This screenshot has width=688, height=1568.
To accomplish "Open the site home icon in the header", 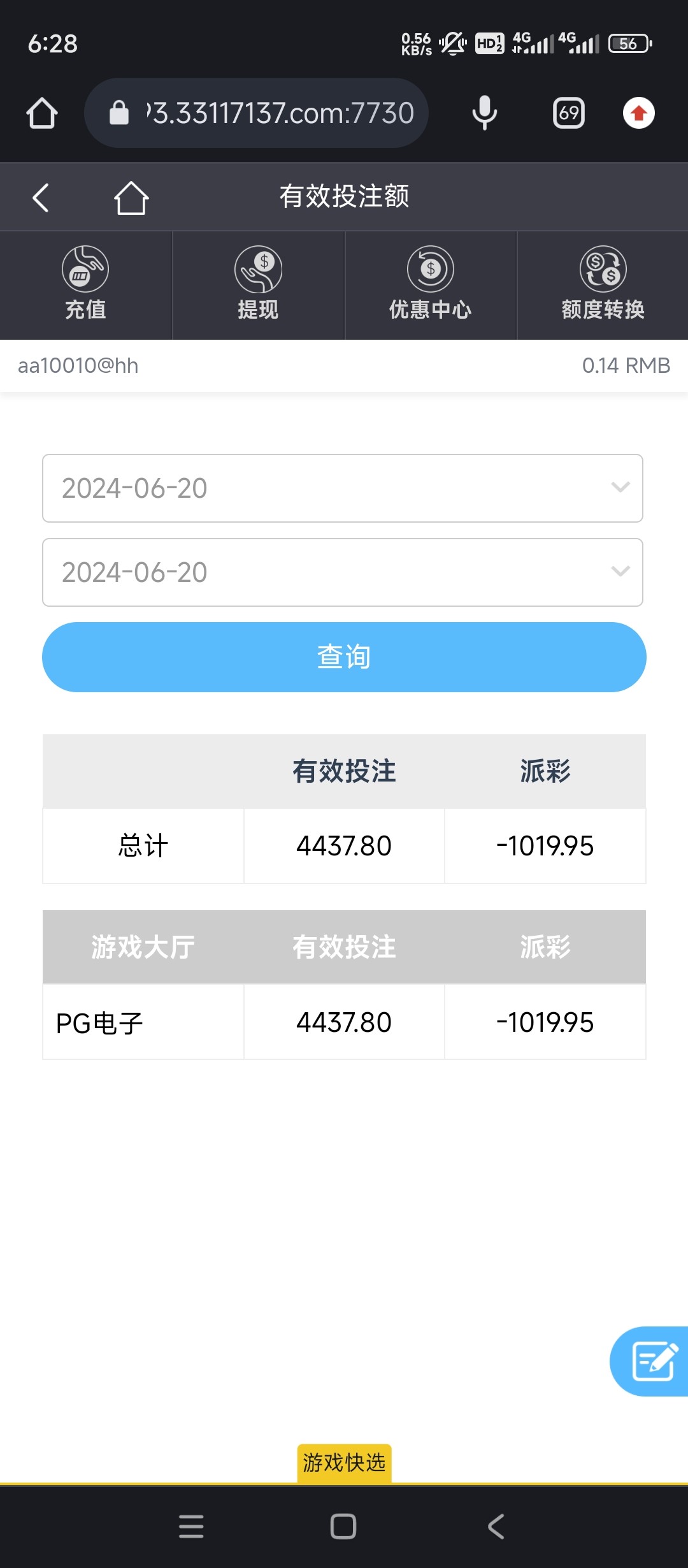I will 131,198.
